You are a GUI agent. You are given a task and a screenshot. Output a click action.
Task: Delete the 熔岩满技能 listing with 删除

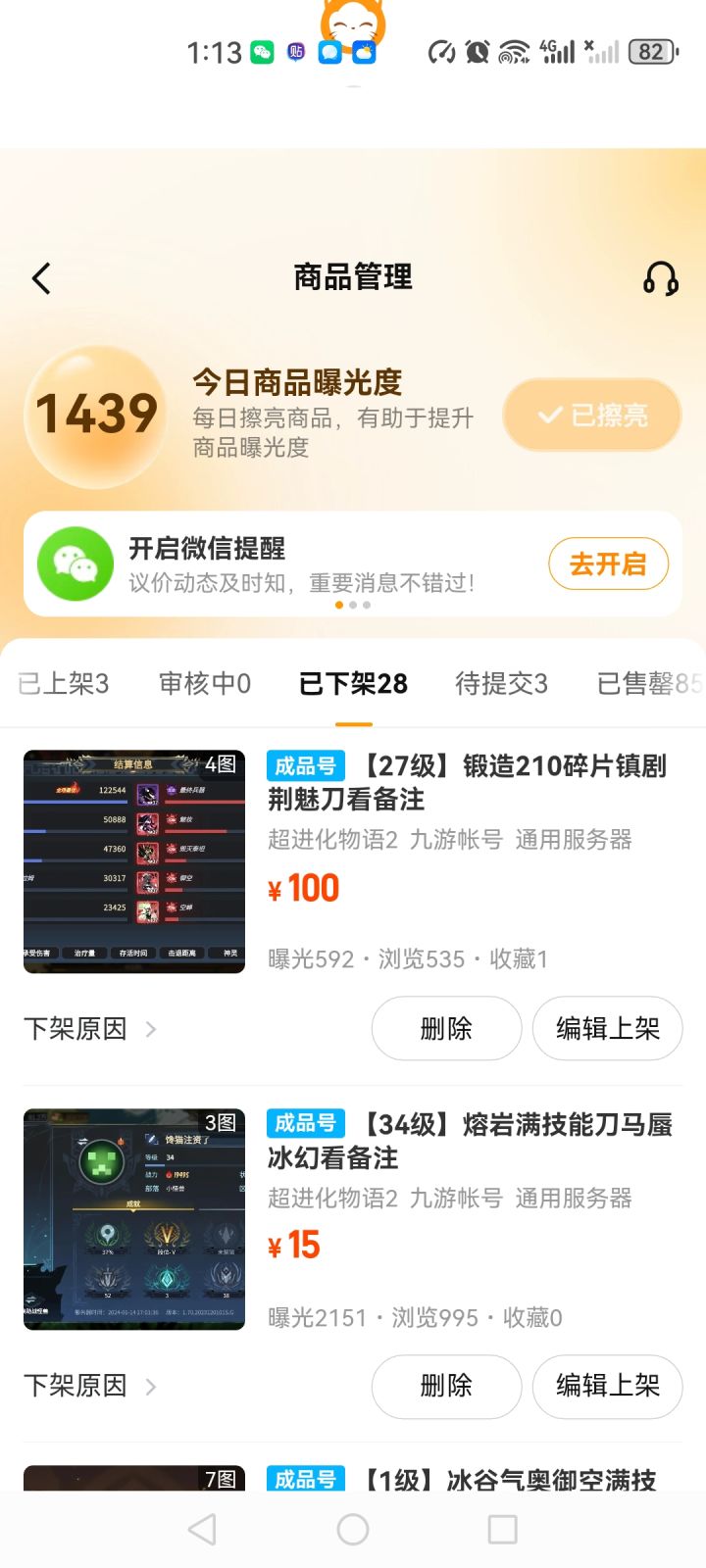click(446, 1387)
